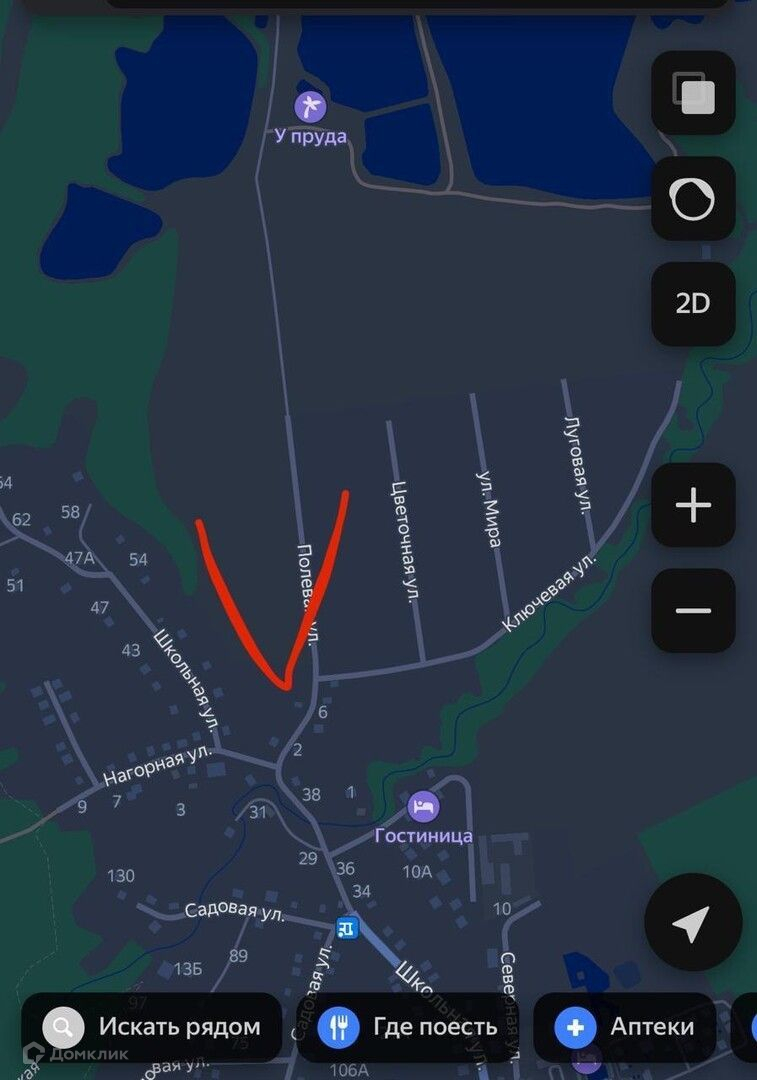The image size is (757, 1080).
Task: Open the У пруда place marker
Action: click(310, 106)
